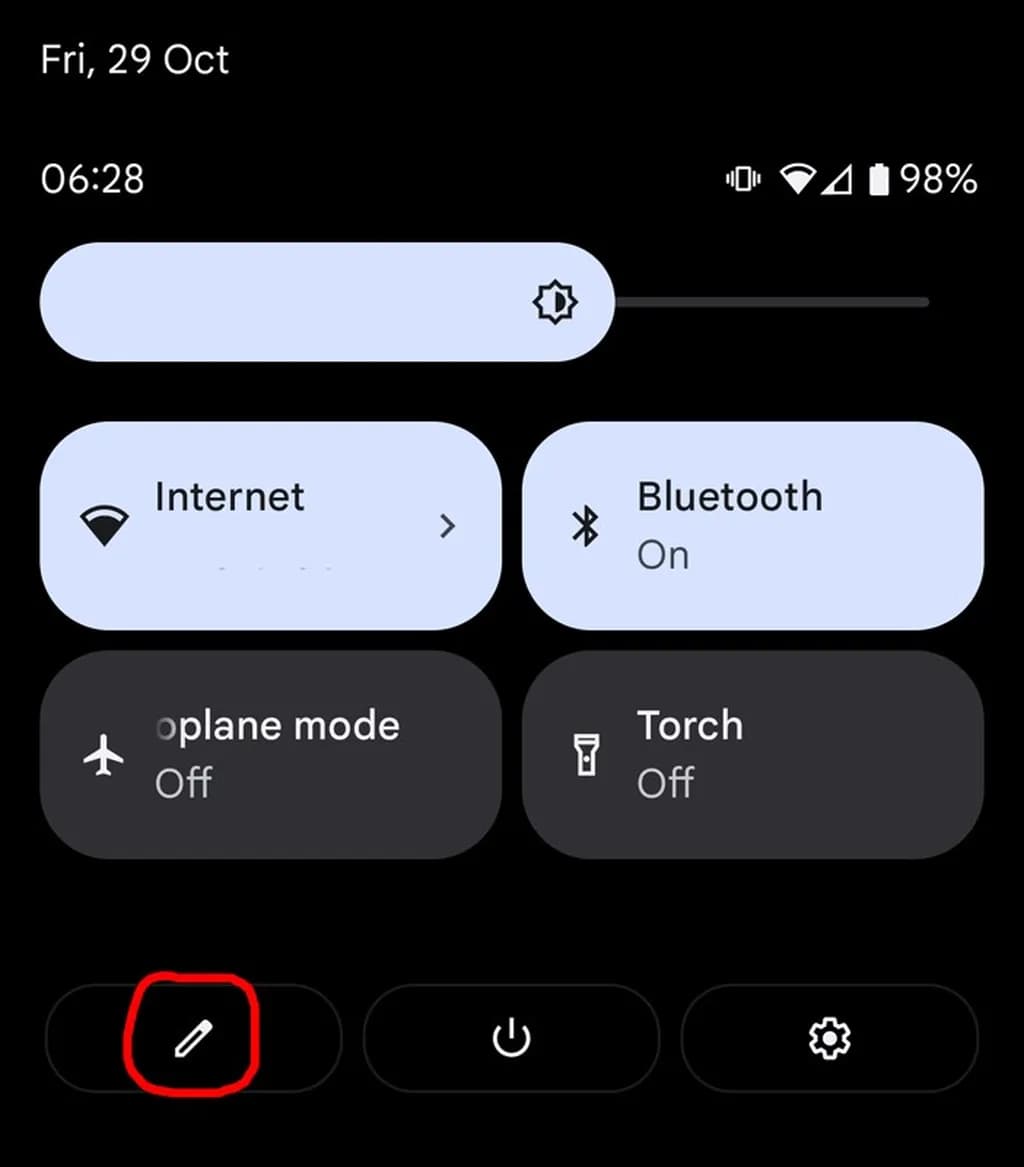
Task: Tap the date Fri, 29 Oct
Action: 134,60
